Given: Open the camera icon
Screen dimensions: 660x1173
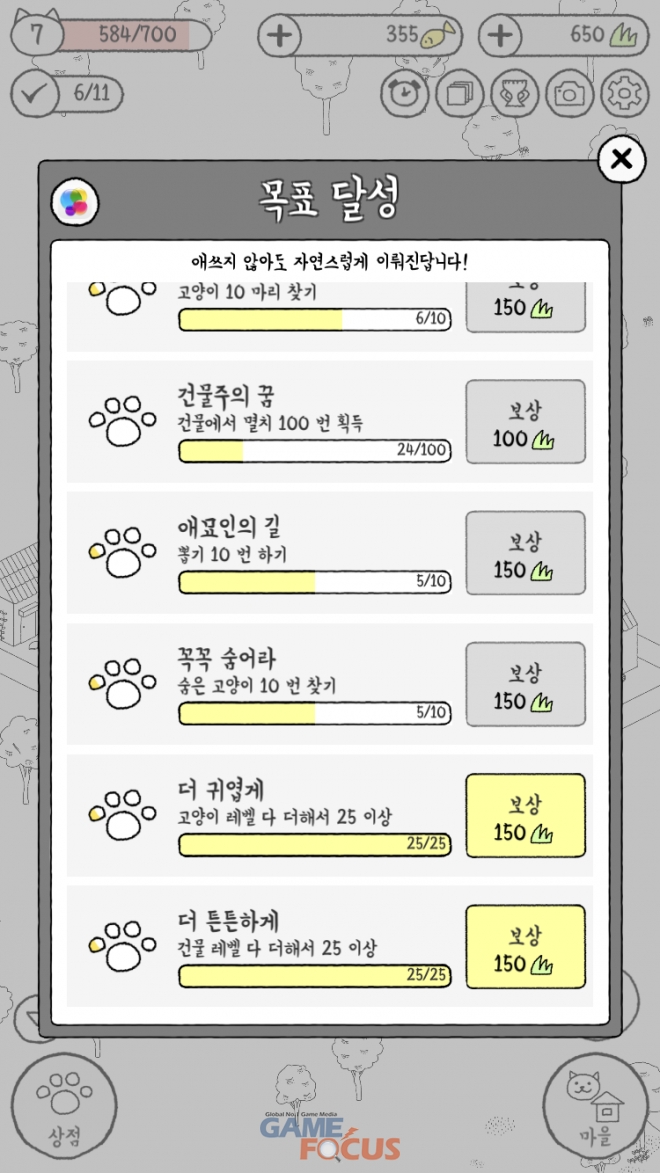Looking at the screenshot, I should 569,94.
